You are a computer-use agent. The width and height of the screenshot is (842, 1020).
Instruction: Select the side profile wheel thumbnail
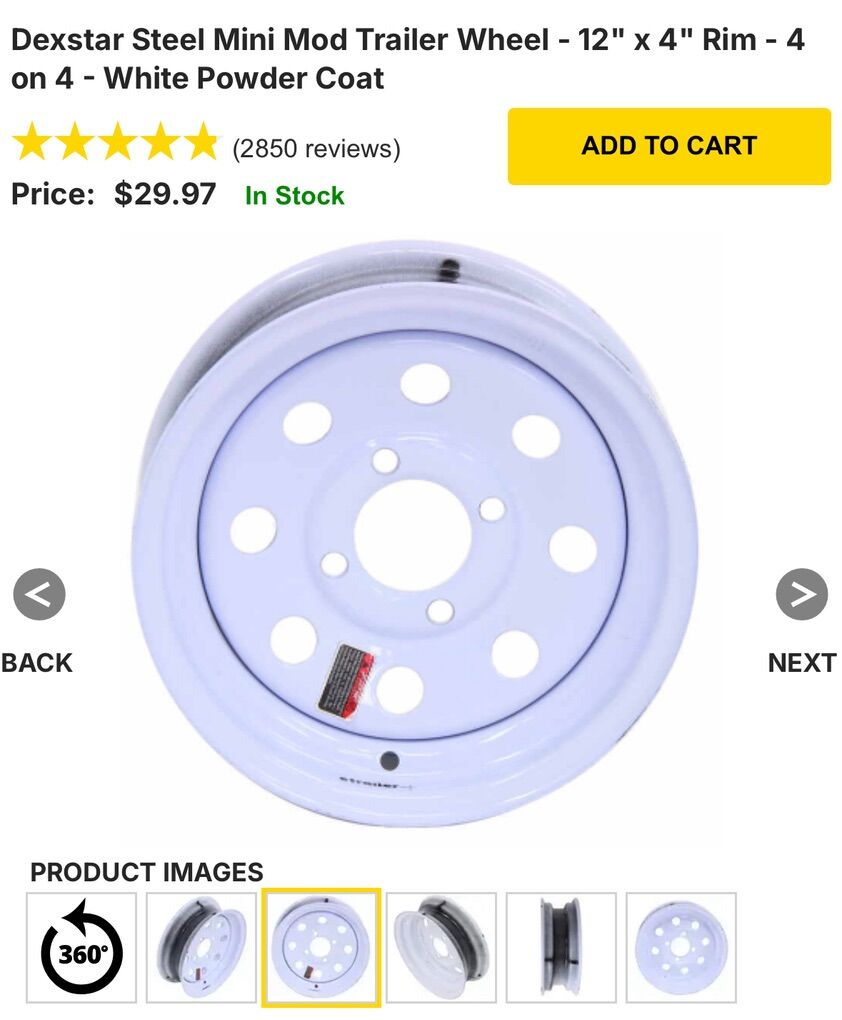pyautogui.click(x=561, y=947)
